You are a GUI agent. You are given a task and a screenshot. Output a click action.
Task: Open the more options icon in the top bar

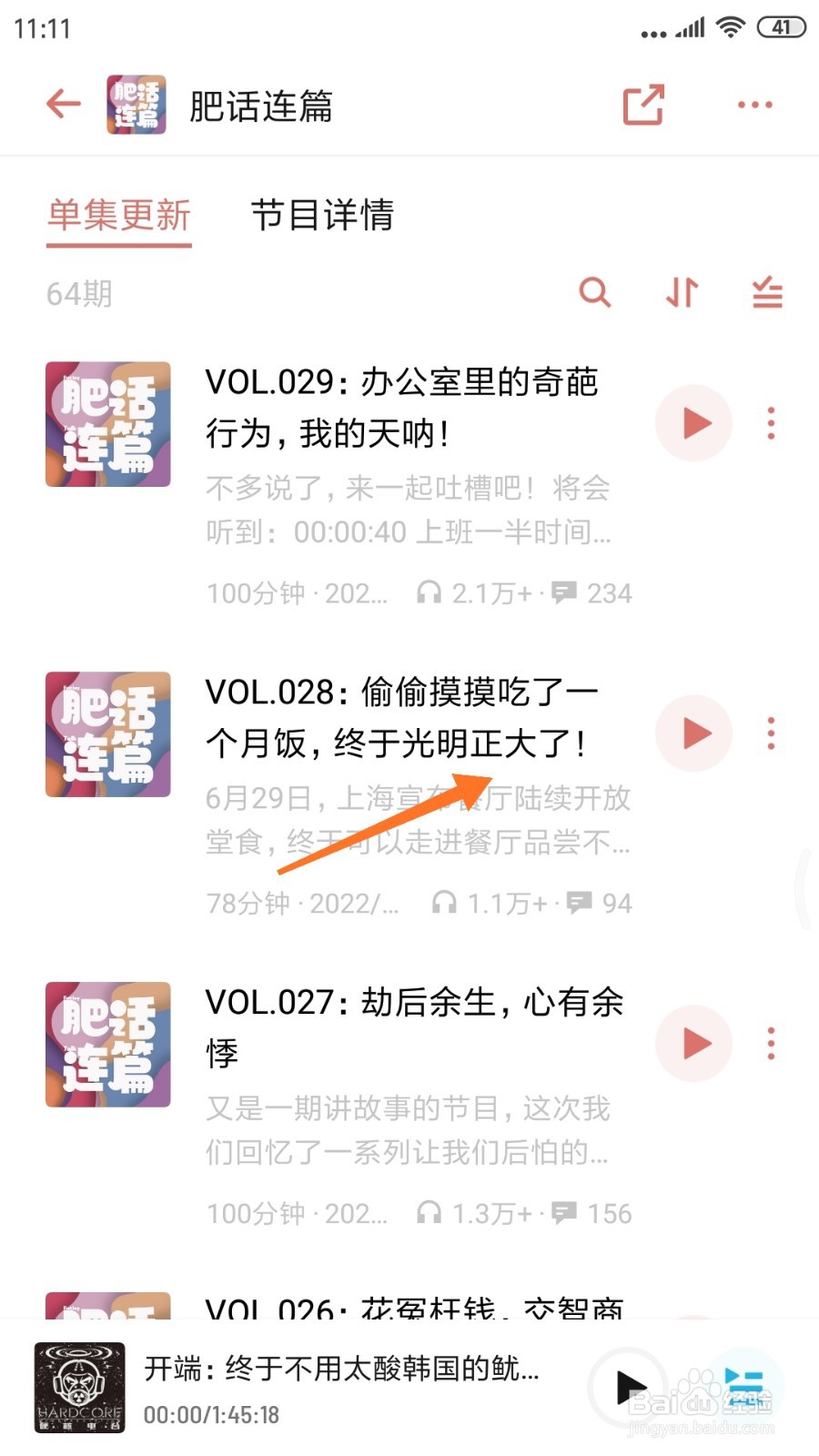pyautogui.click(x=753, y=105)
